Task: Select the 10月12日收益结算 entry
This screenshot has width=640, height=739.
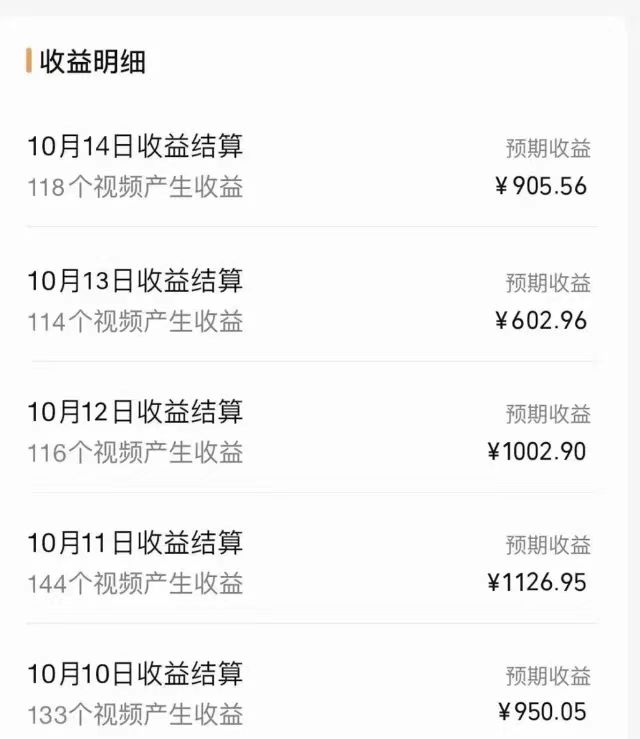Action: click(134, 412)
